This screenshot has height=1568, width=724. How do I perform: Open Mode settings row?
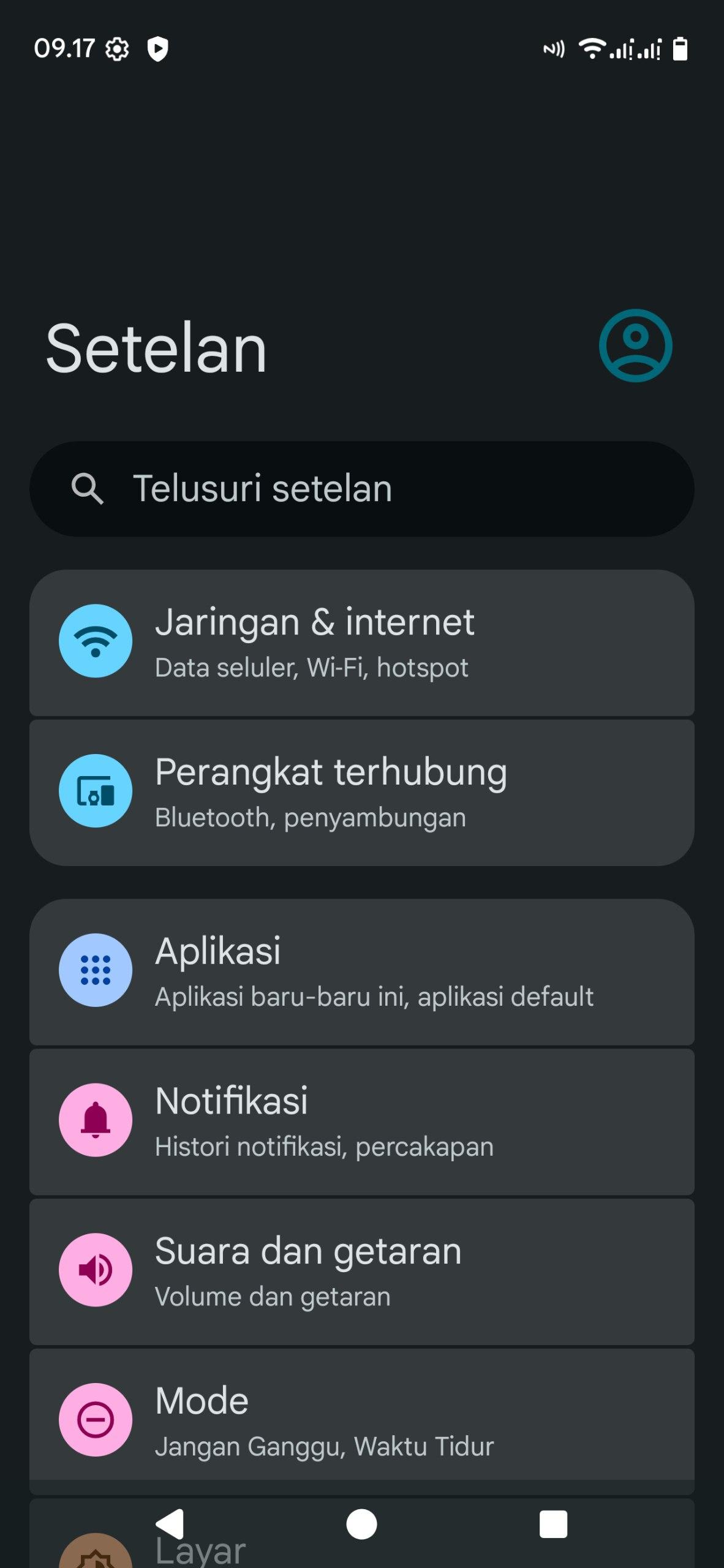tap(361, 1420)
